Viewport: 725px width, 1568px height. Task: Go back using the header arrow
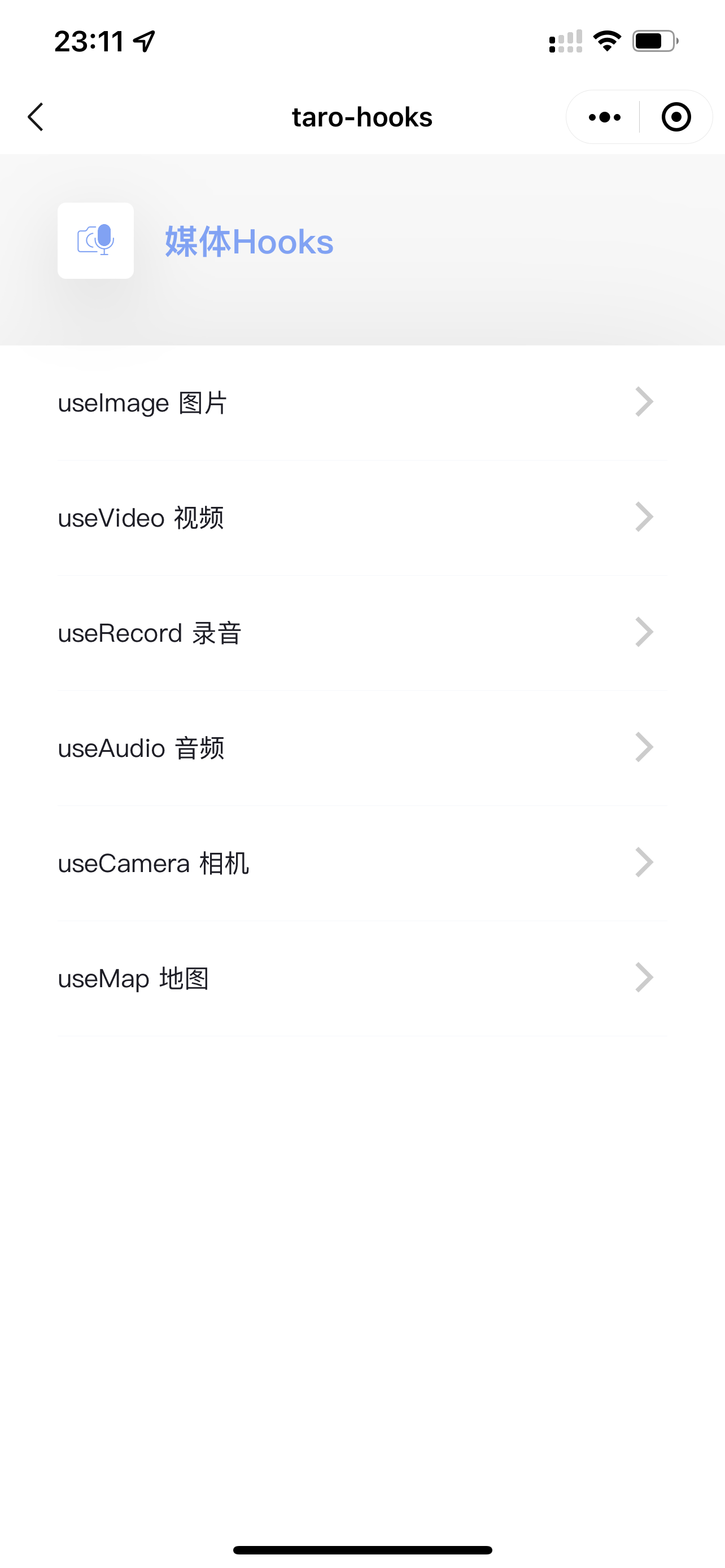[36, 117]
